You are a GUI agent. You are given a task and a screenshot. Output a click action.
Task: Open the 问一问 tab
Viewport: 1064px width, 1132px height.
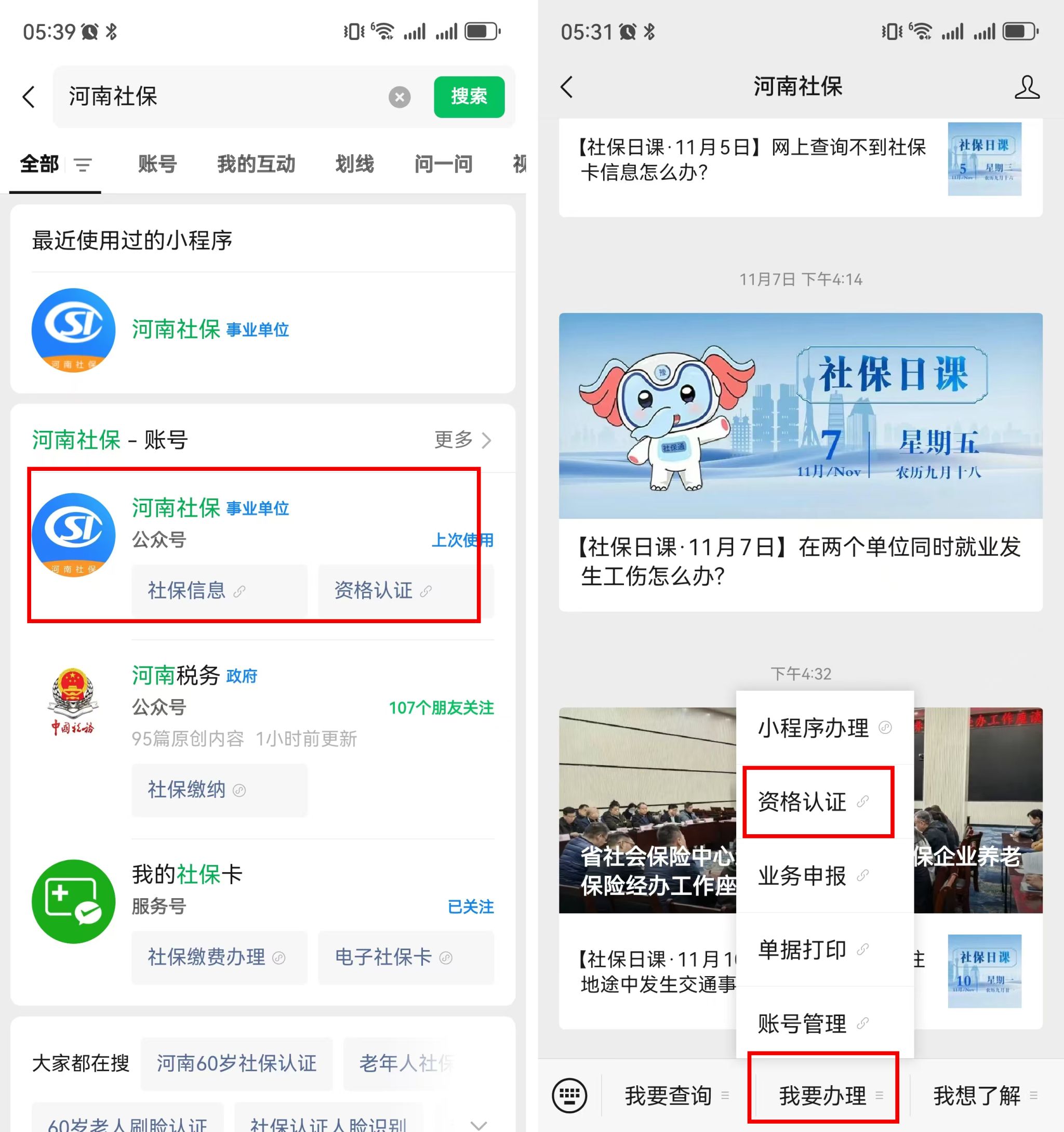click(x=443, y=164)
